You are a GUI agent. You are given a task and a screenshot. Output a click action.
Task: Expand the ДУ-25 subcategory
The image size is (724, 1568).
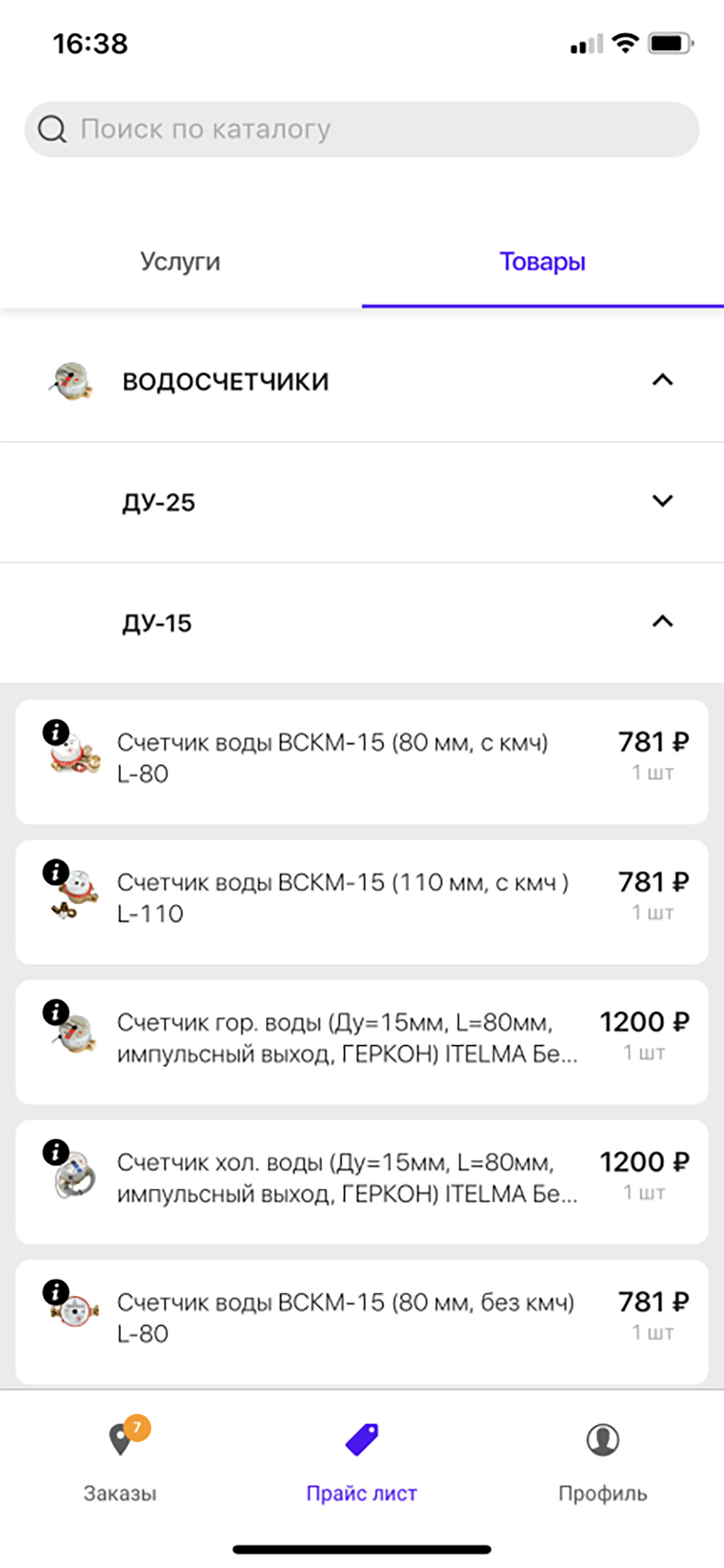(662, 501)
